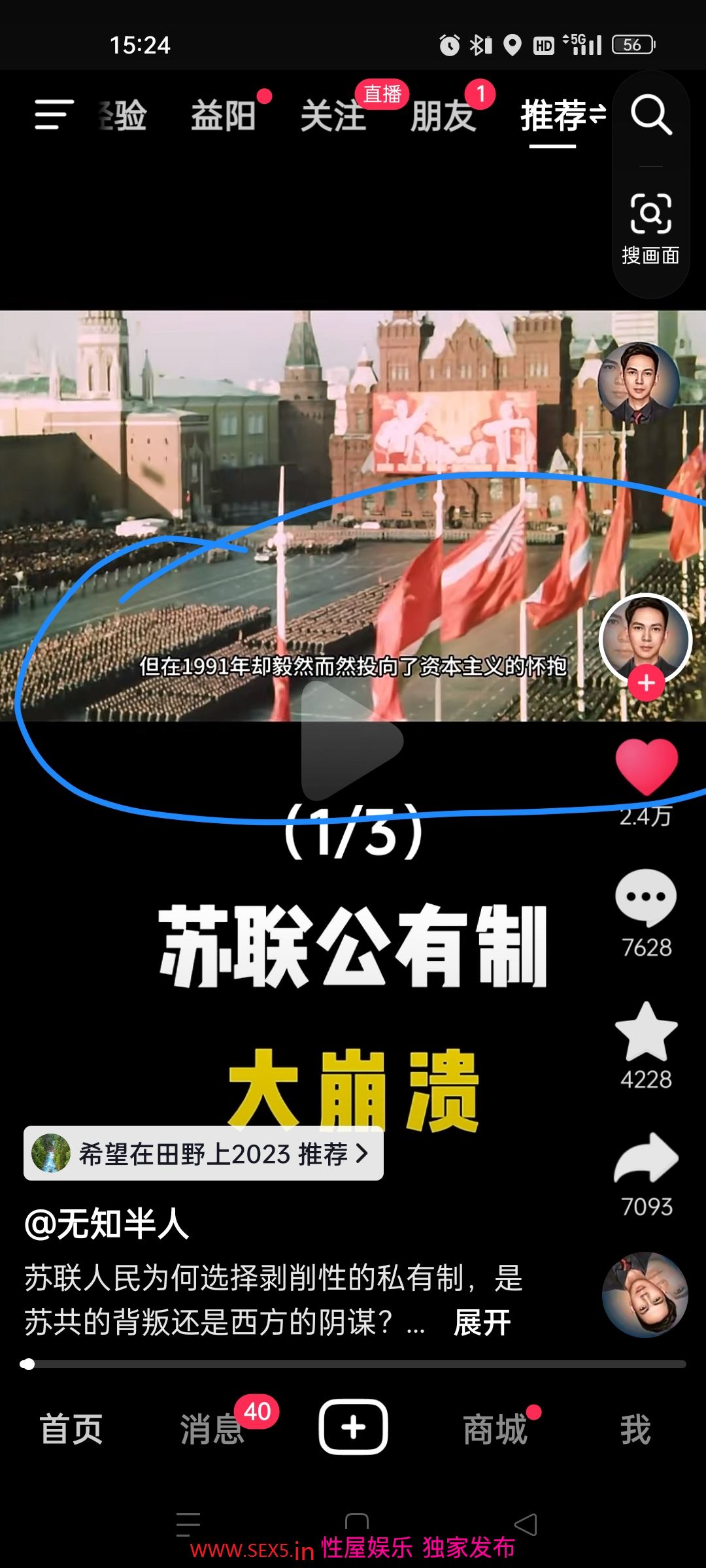The image size is (706, 1568).
Task: Open the 消息 messages tab
Action: [212, 1429]
